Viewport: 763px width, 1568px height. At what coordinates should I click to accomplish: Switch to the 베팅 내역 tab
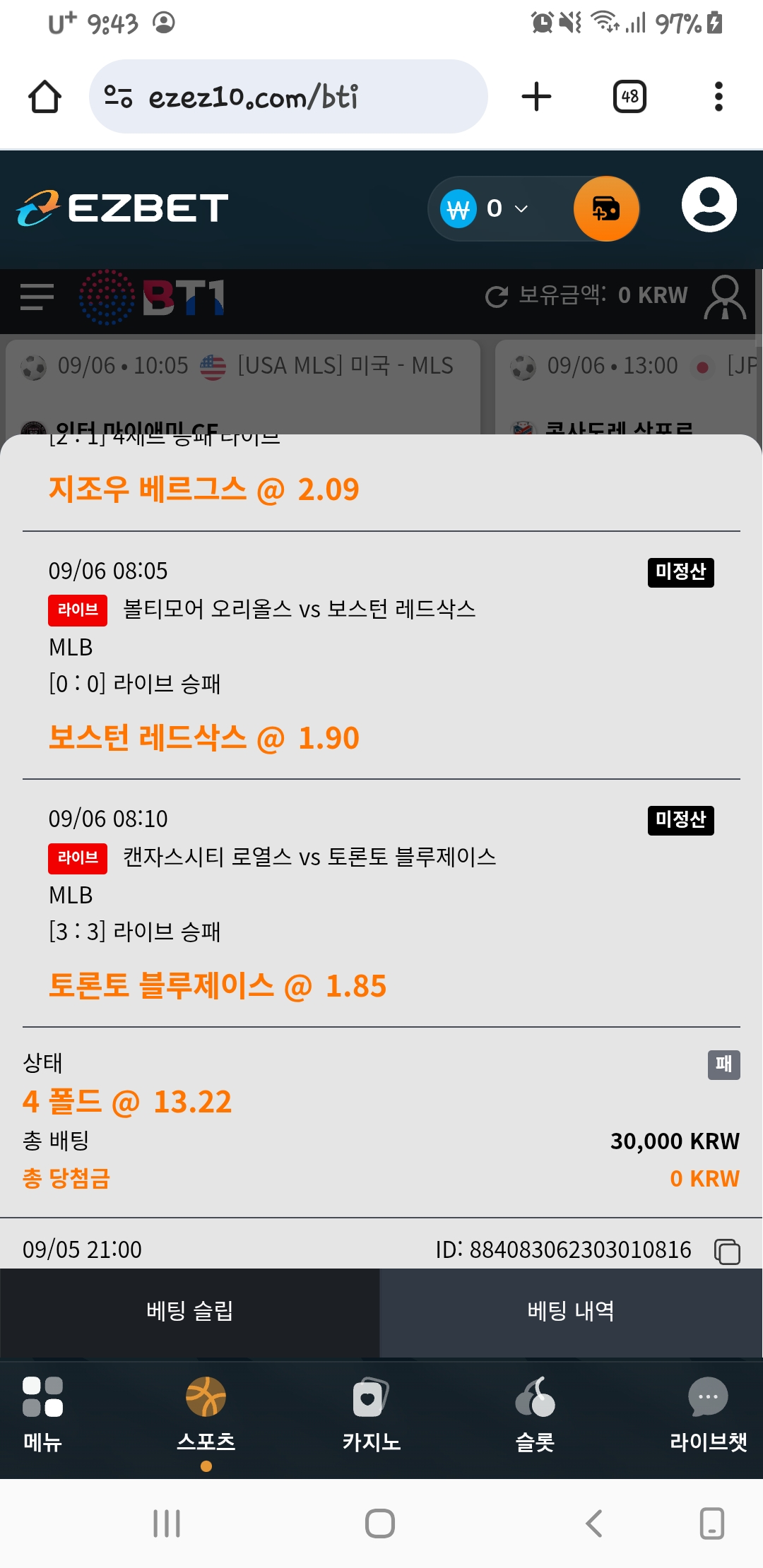point(571,1312)
